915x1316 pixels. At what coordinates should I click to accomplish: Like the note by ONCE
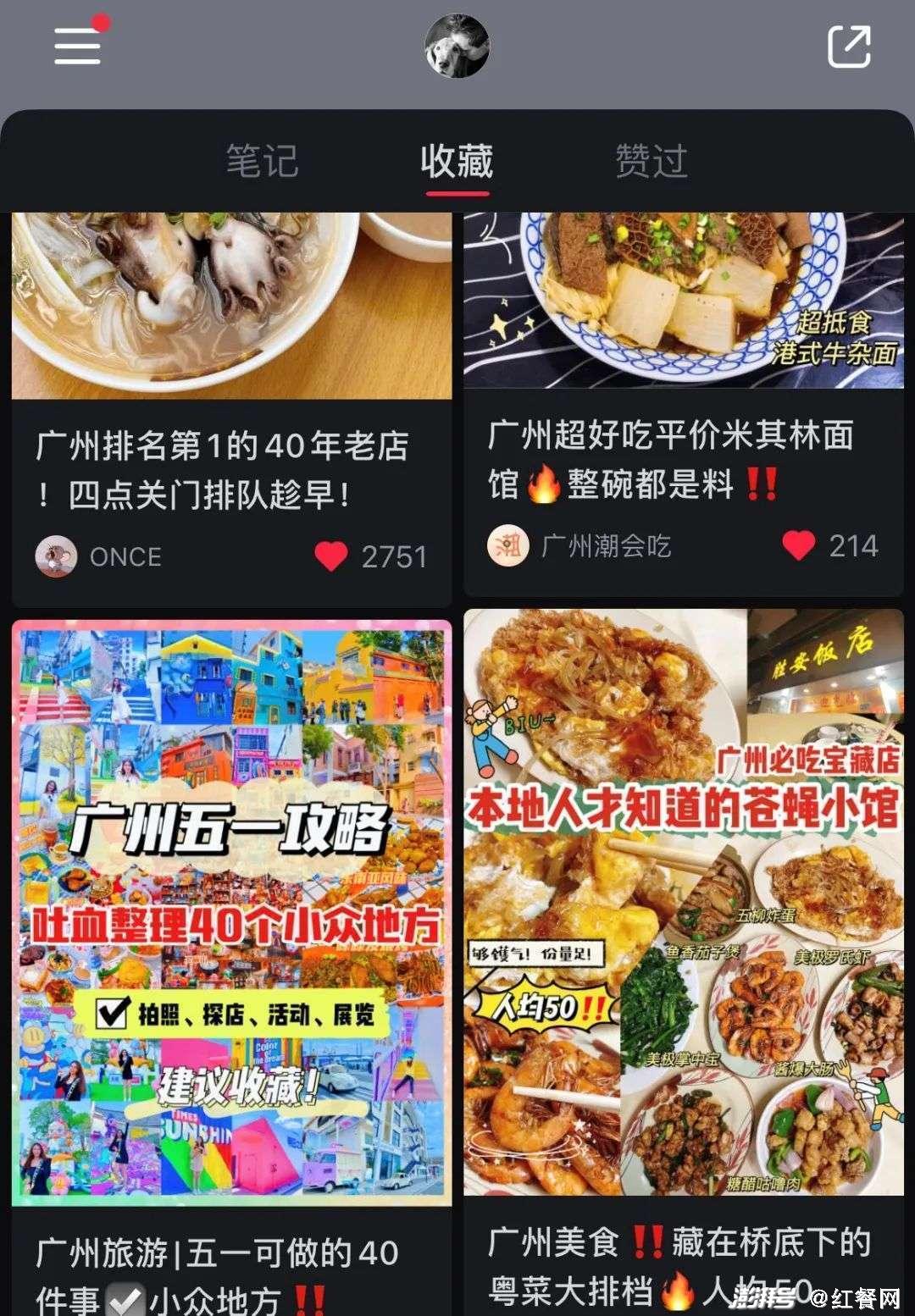coord(331,556)
